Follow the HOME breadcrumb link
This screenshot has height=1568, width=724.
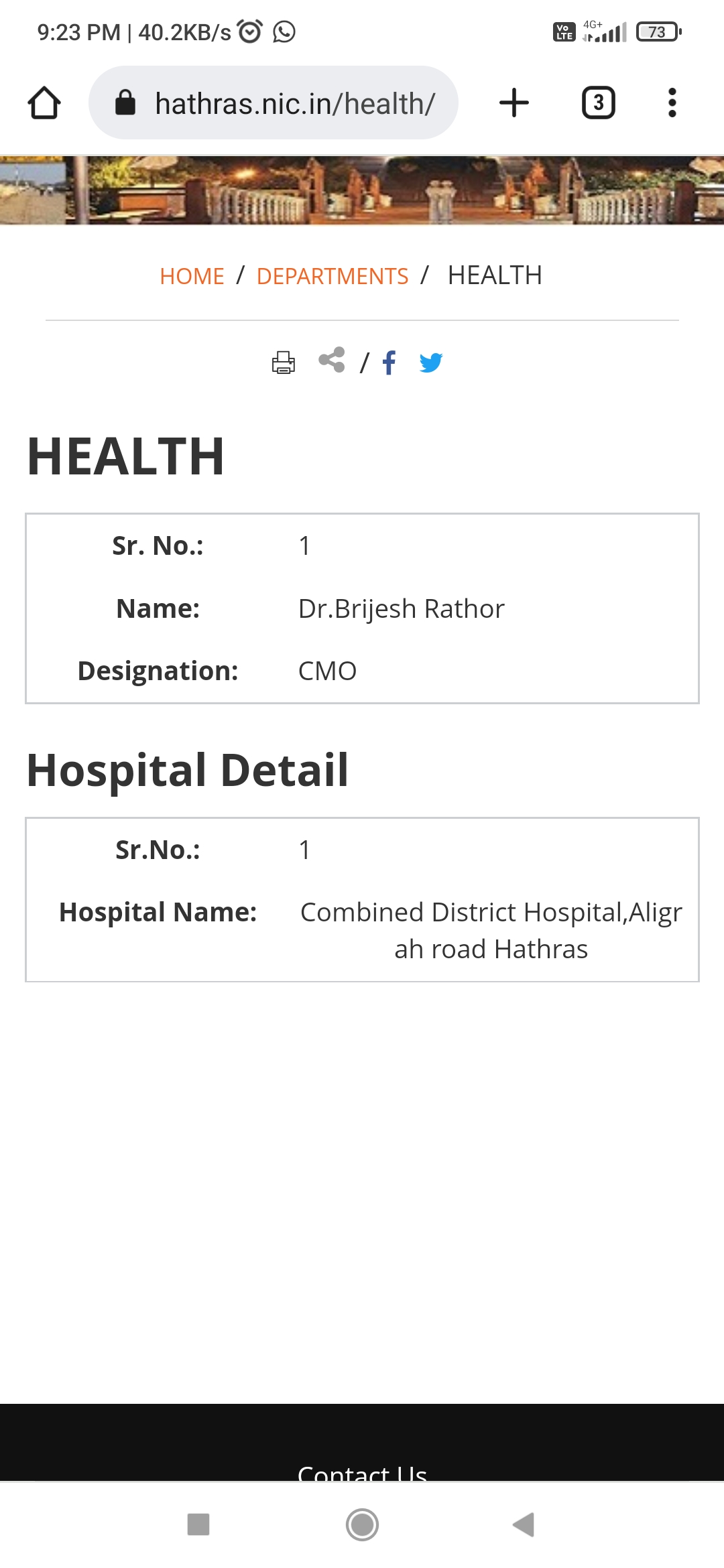[192, 276]
